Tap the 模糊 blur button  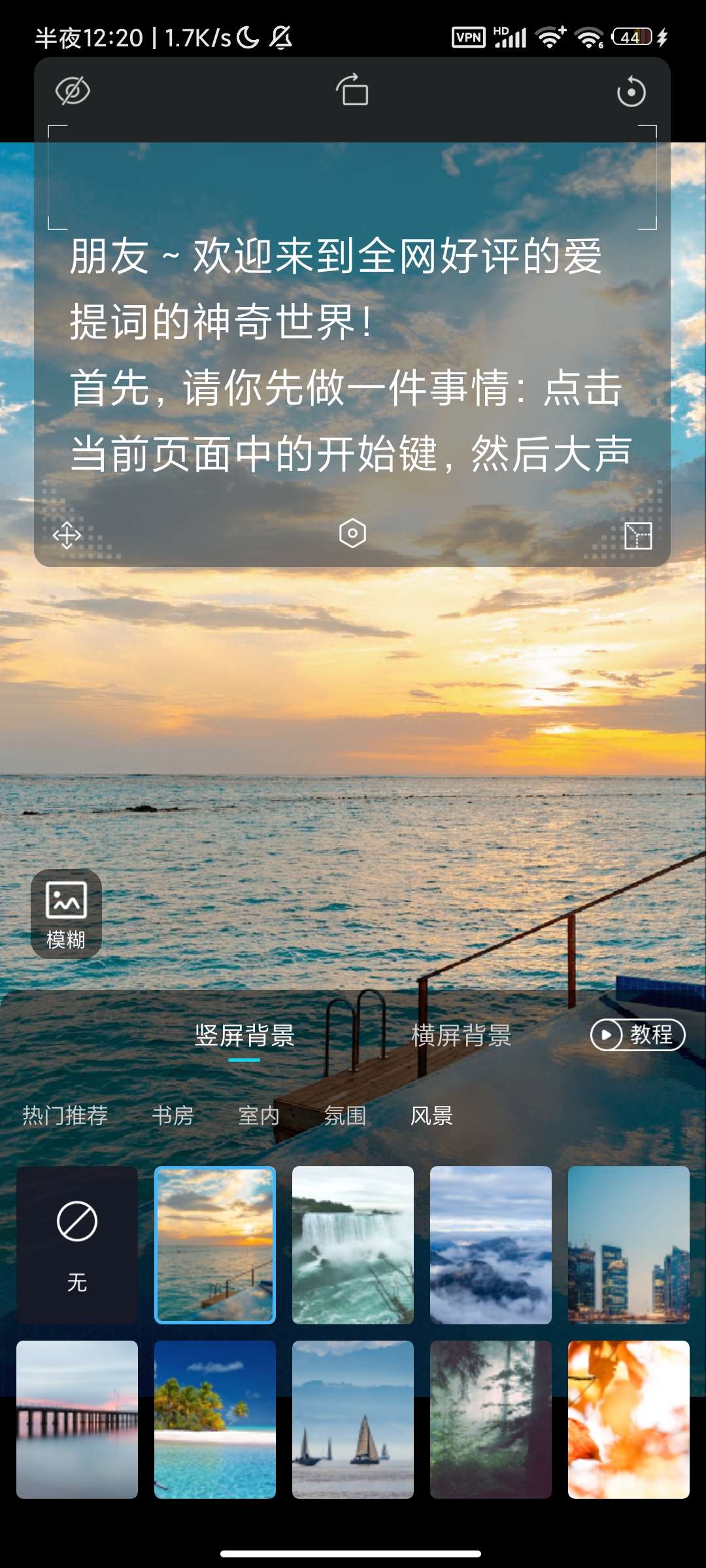[x=66, y=913]
